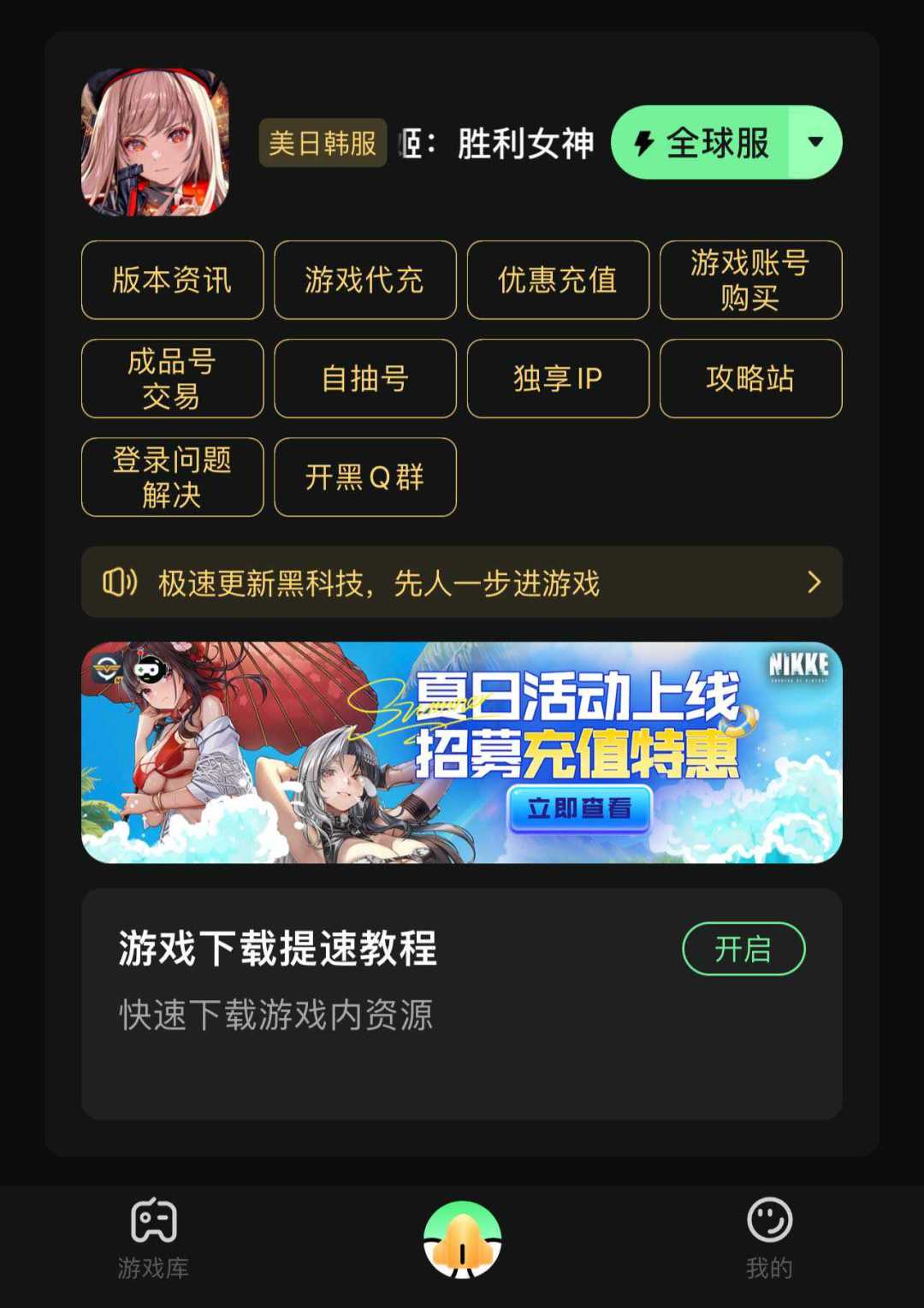Expand the announcement with the right chevron
Screen dimensions: 924x1308
(814, 583)
